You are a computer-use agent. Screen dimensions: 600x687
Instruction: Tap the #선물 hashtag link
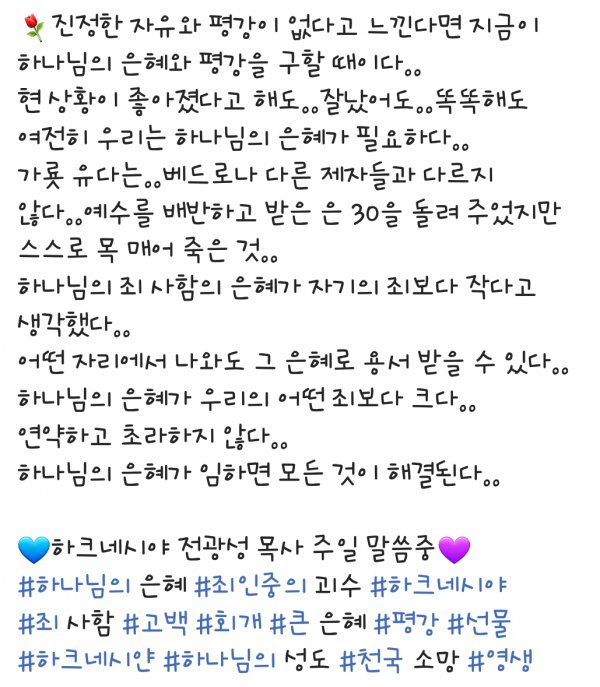click(481, 624)
